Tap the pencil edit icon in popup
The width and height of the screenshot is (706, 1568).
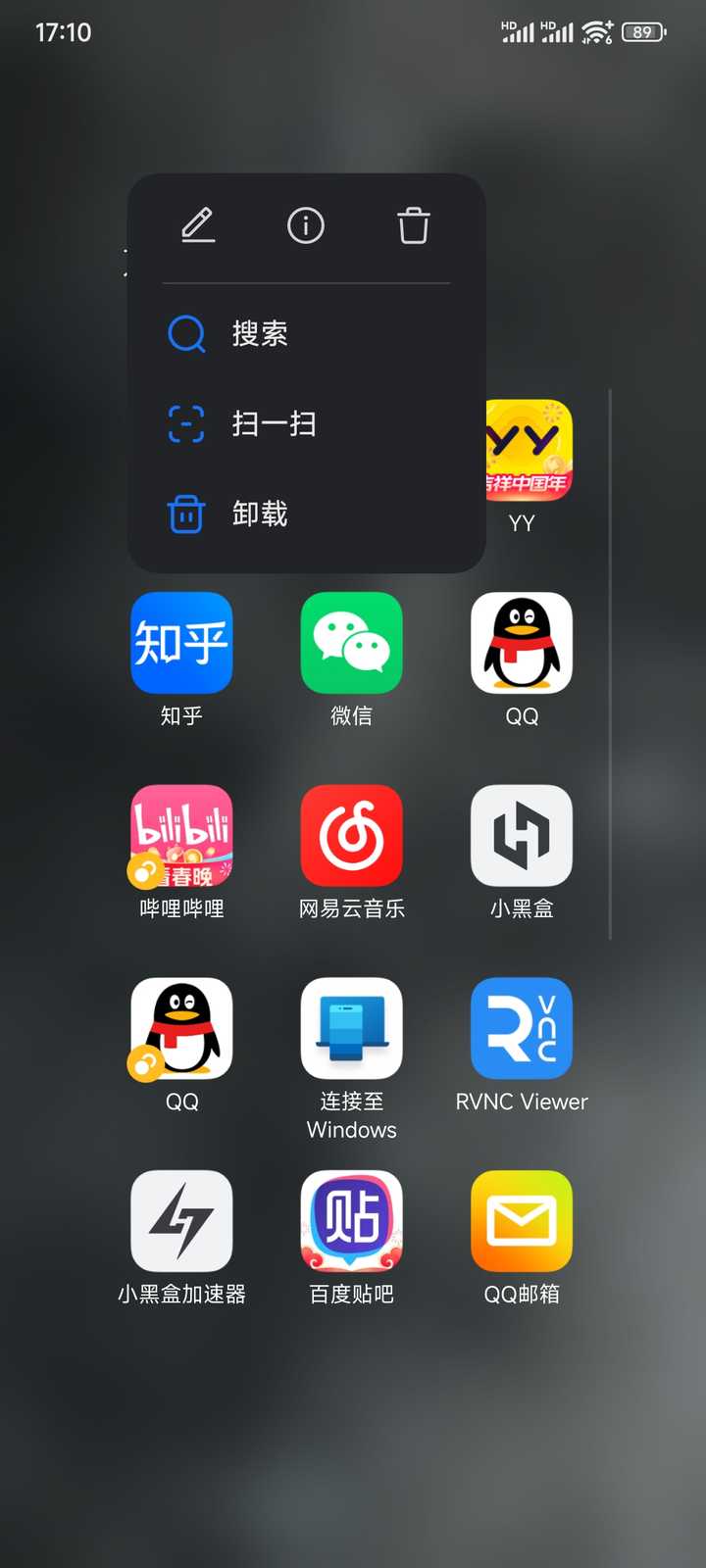click(x=198, y=225)
